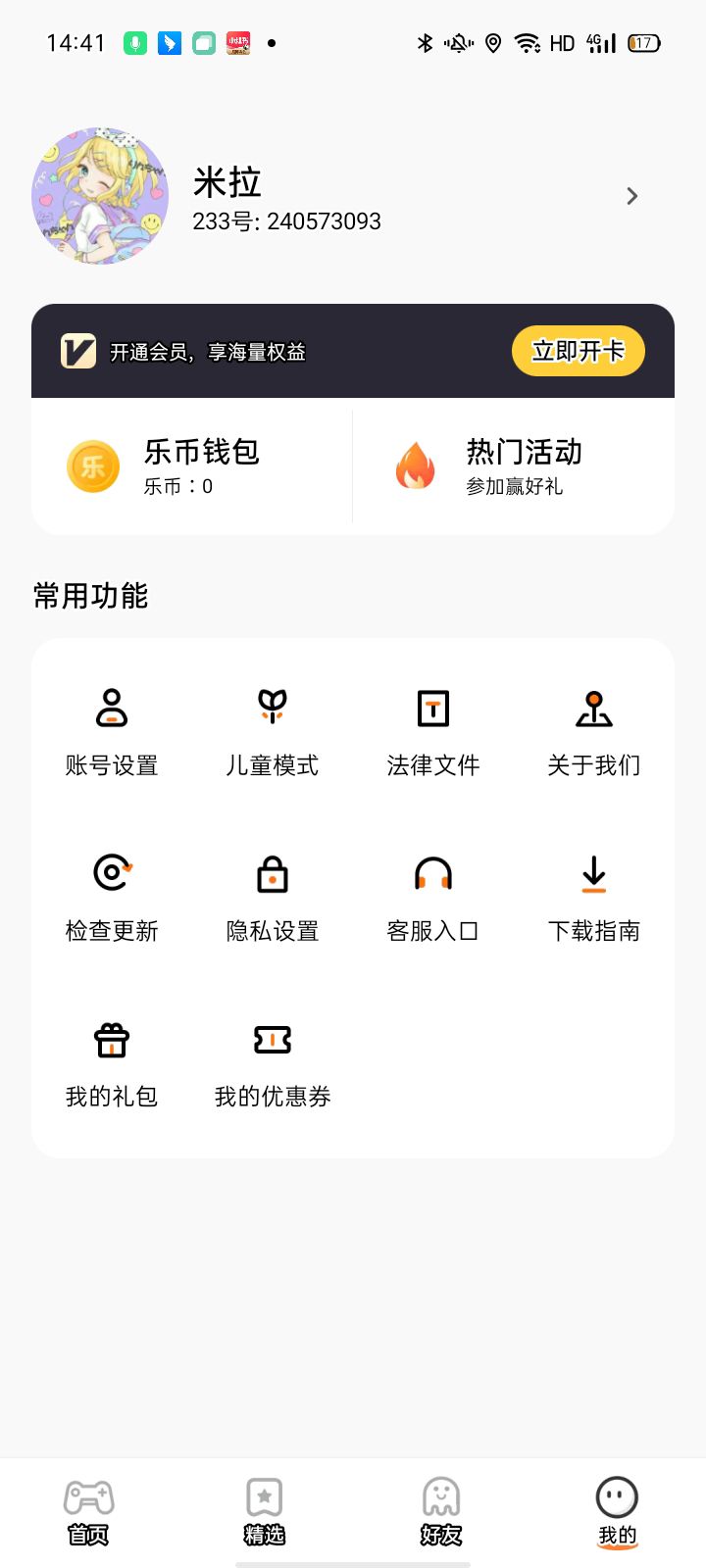The image size is (706, 1568).
Task: Open the 下载指南 download guide
Action: pos(594,897)
